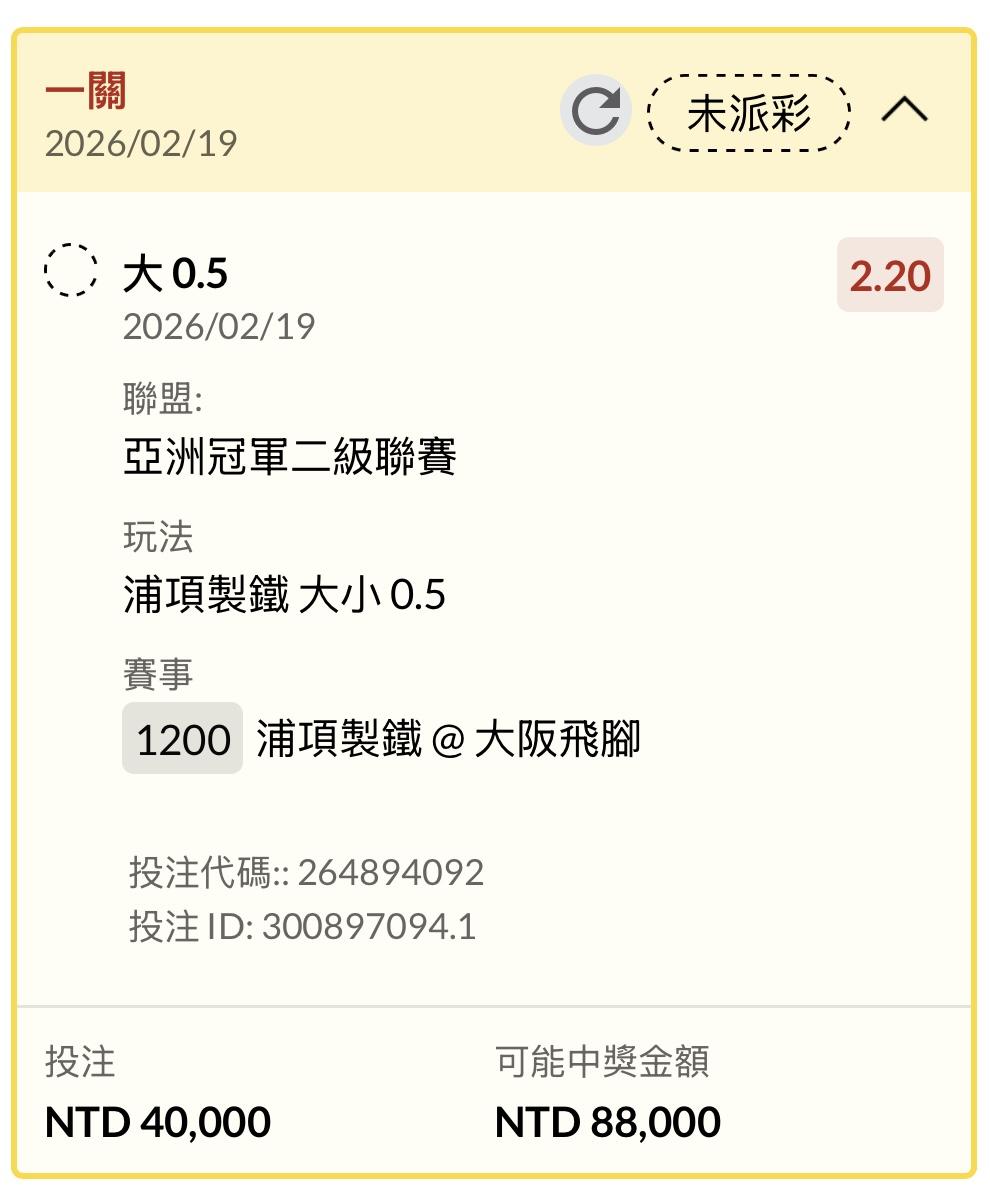
Task: Collapse the 一關 bet details
Action: point(904,111)
